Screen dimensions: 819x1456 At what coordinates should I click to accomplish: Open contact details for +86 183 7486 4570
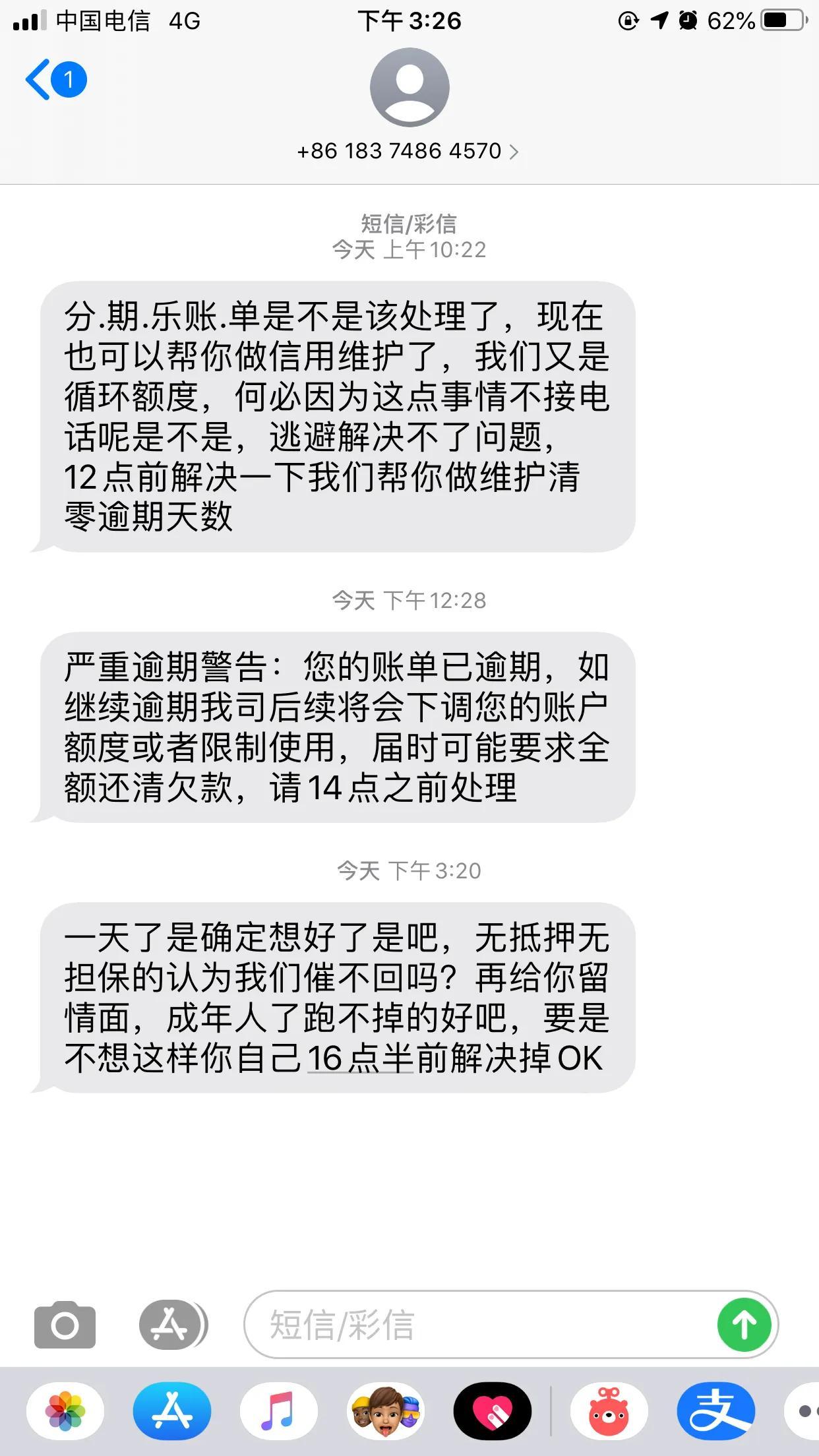pos(408,152)
